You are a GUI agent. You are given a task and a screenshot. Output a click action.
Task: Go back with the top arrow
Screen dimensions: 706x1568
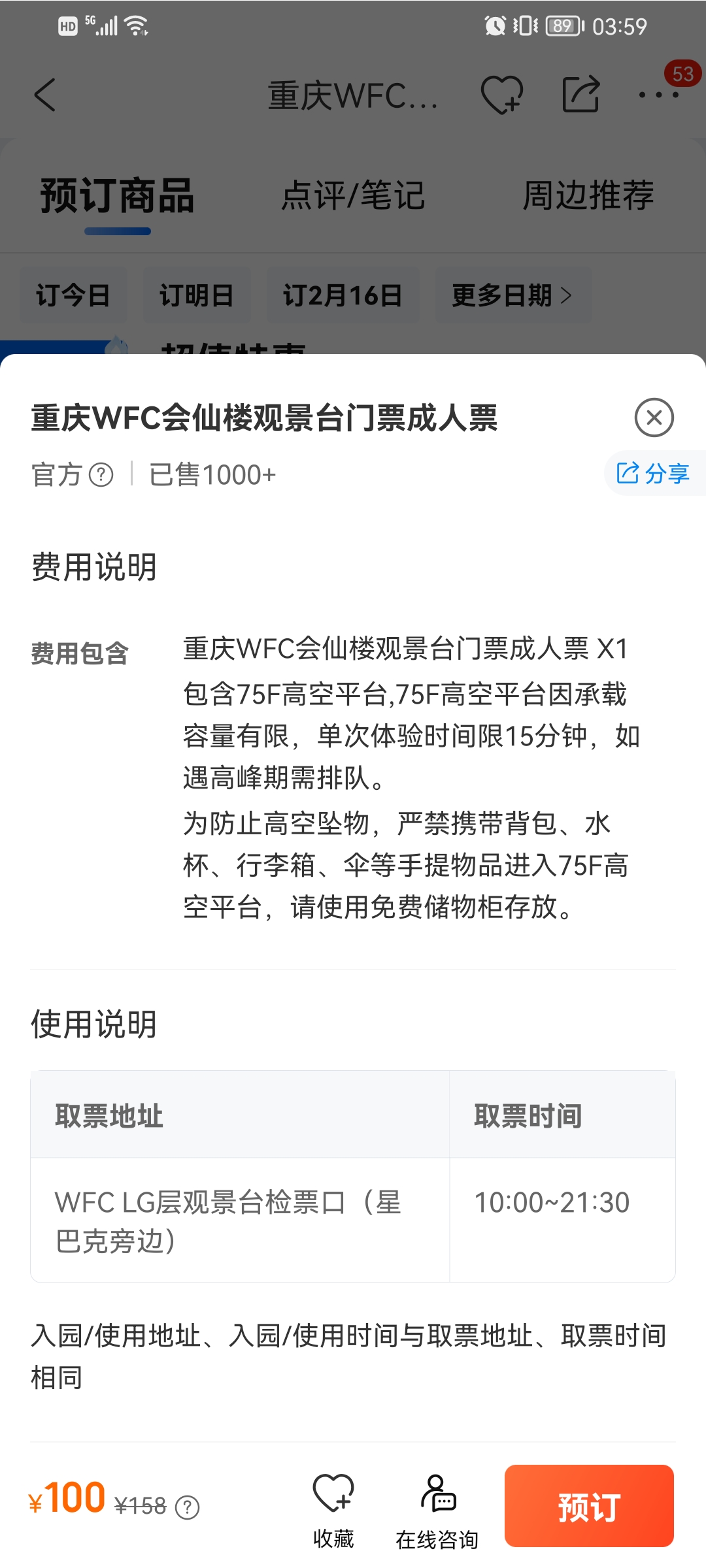coord(44,95)
